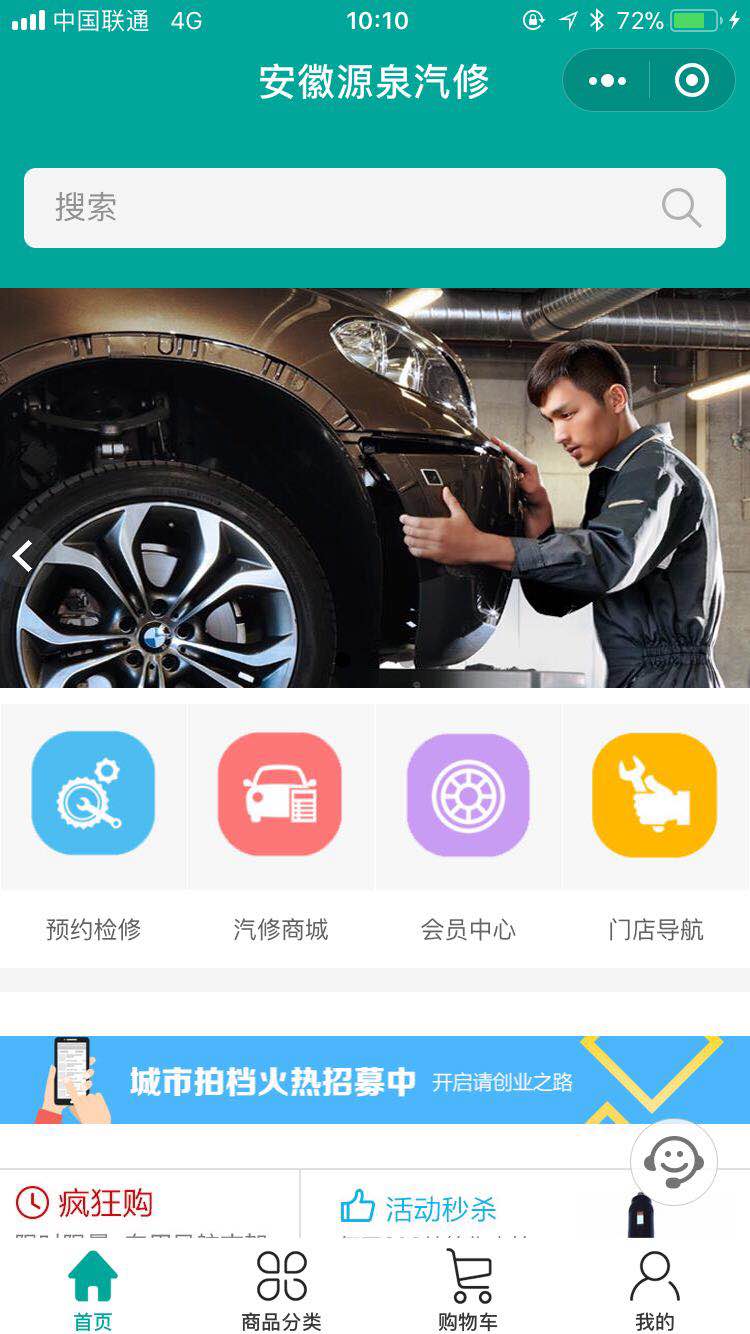Open the customer service floating icon

tap(673, 1162)
